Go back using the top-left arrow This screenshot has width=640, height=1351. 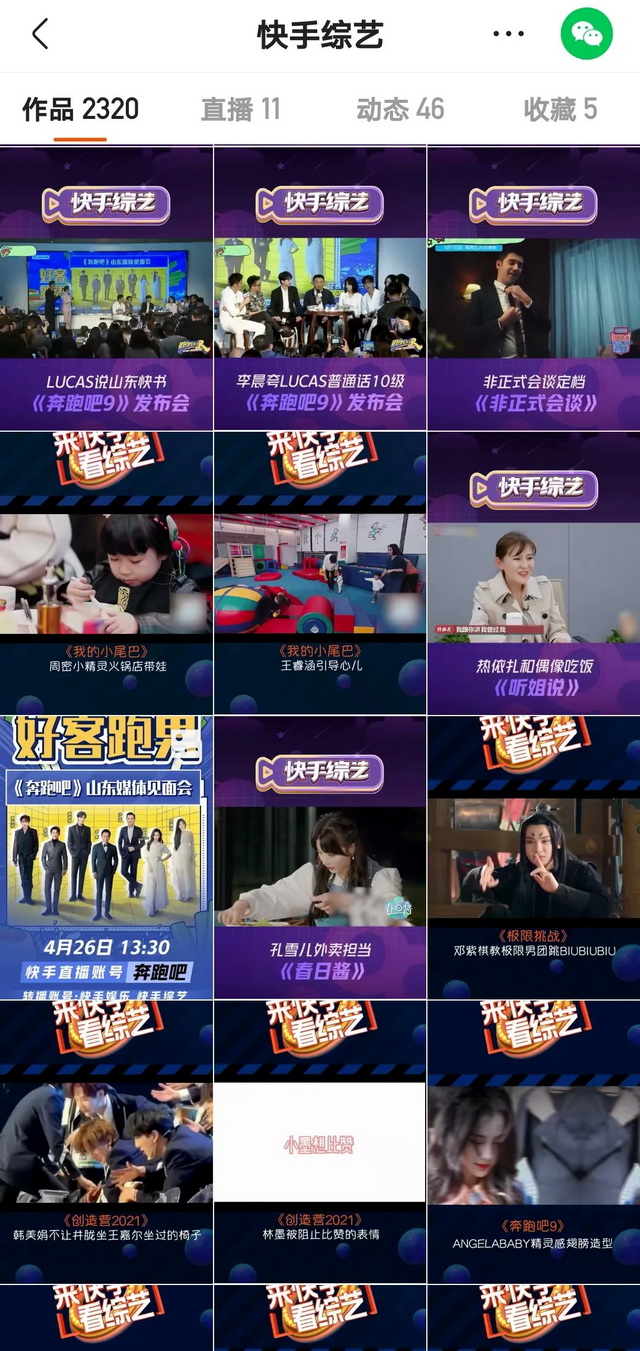coord(40,35)
